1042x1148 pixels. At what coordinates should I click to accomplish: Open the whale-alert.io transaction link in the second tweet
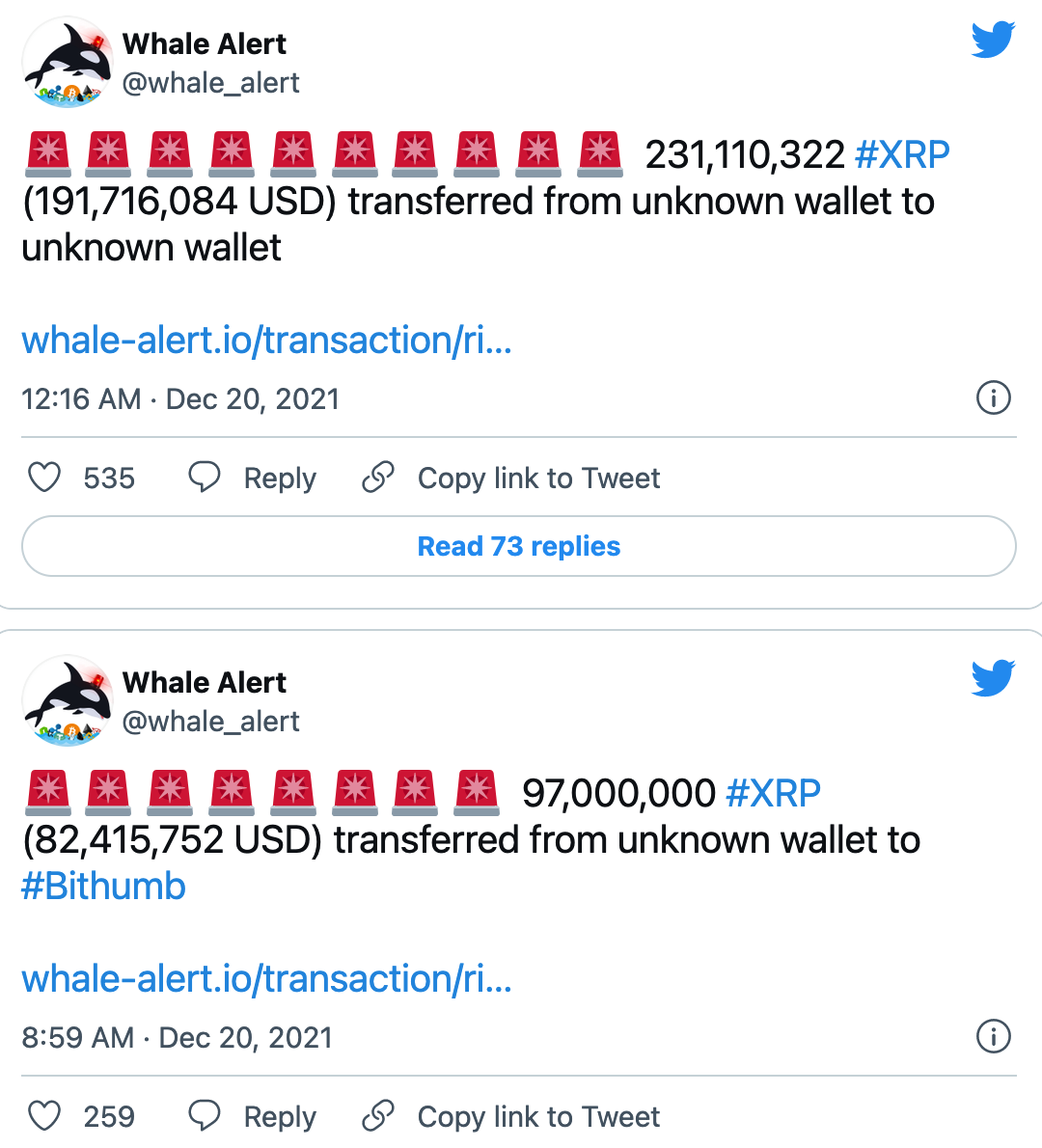click(x=267, y=980)
